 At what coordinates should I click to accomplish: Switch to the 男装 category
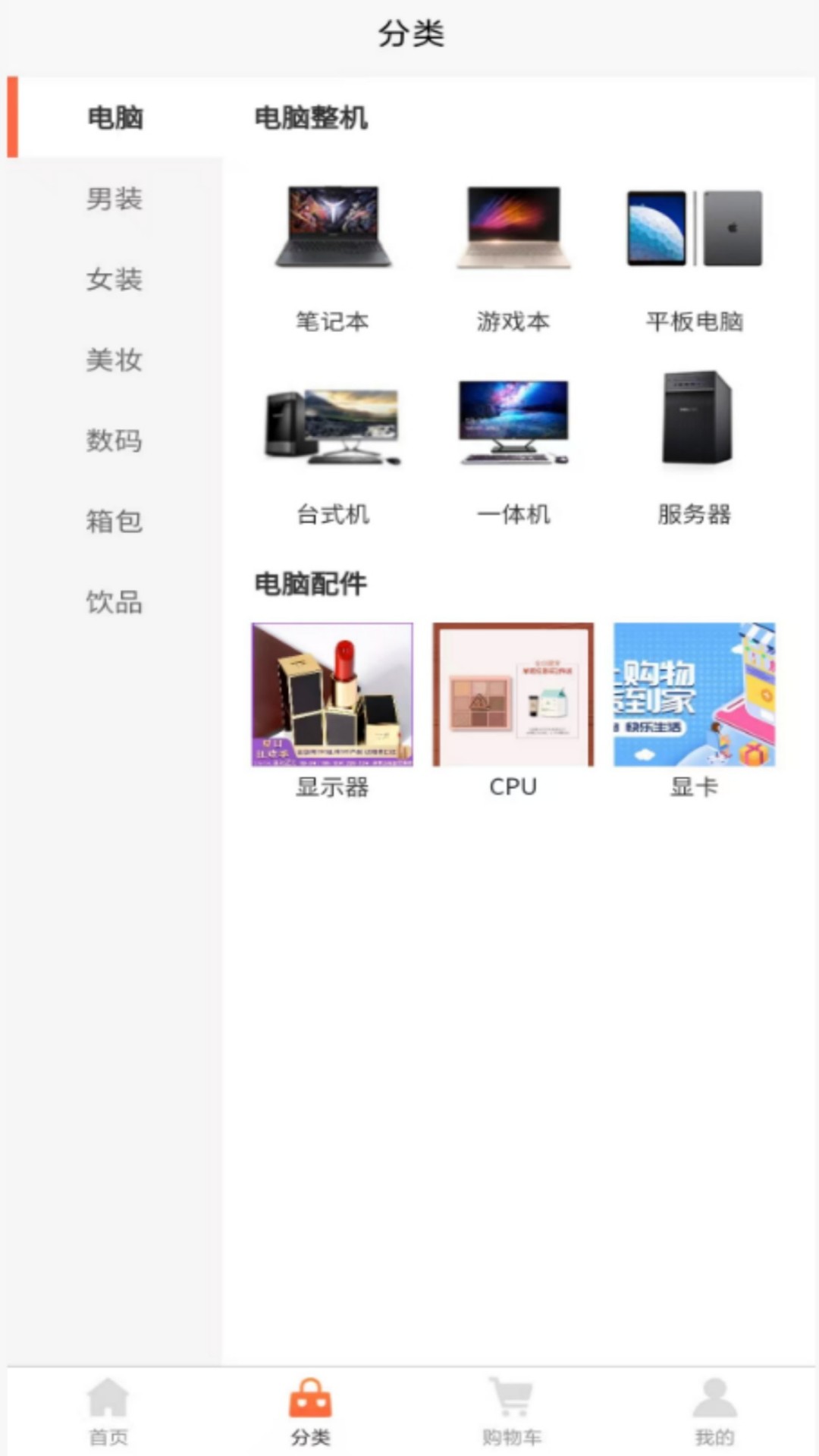(x=114, y=199)
